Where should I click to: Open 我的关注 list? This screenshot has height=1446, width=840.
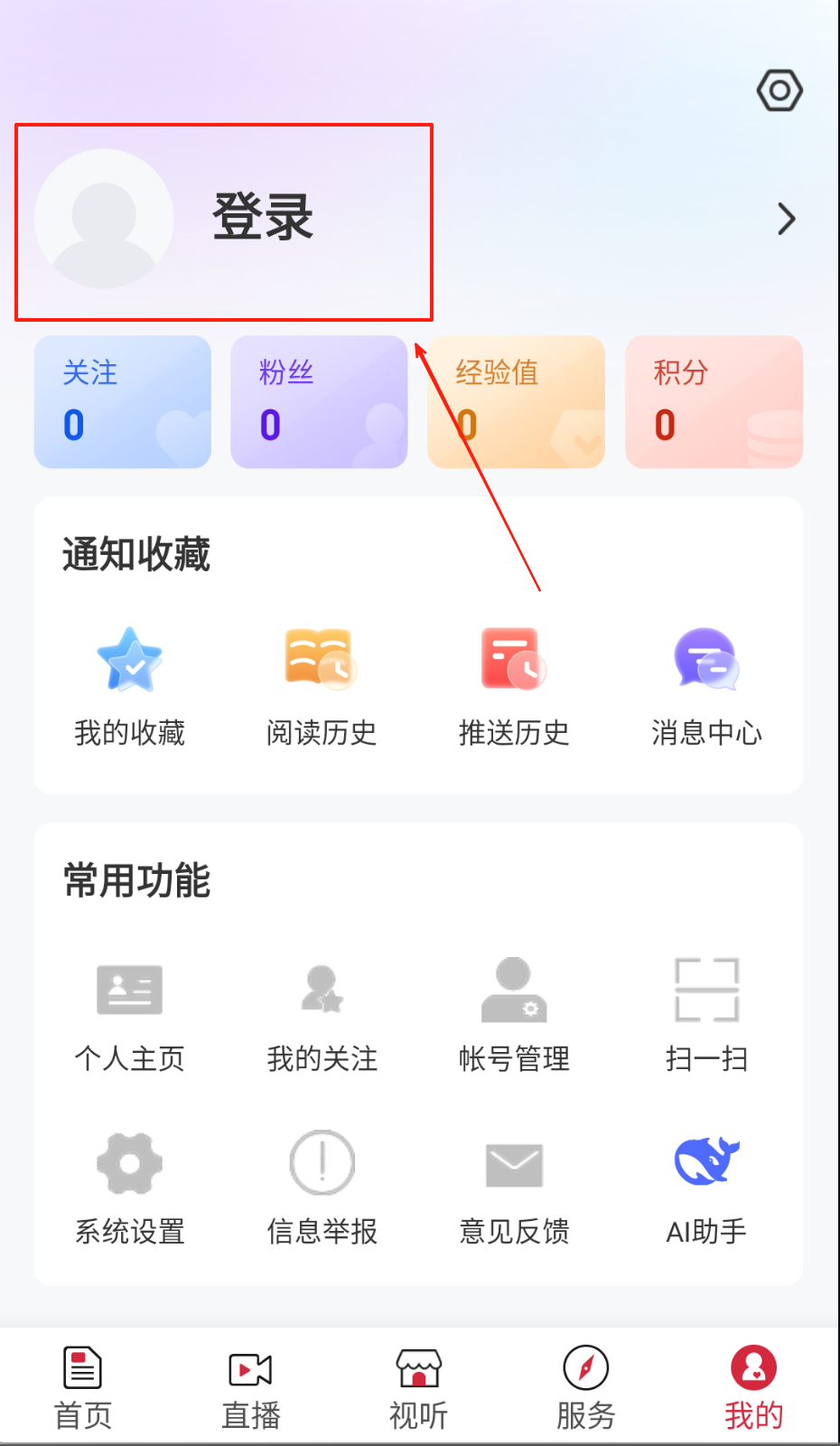point(322,1014)
